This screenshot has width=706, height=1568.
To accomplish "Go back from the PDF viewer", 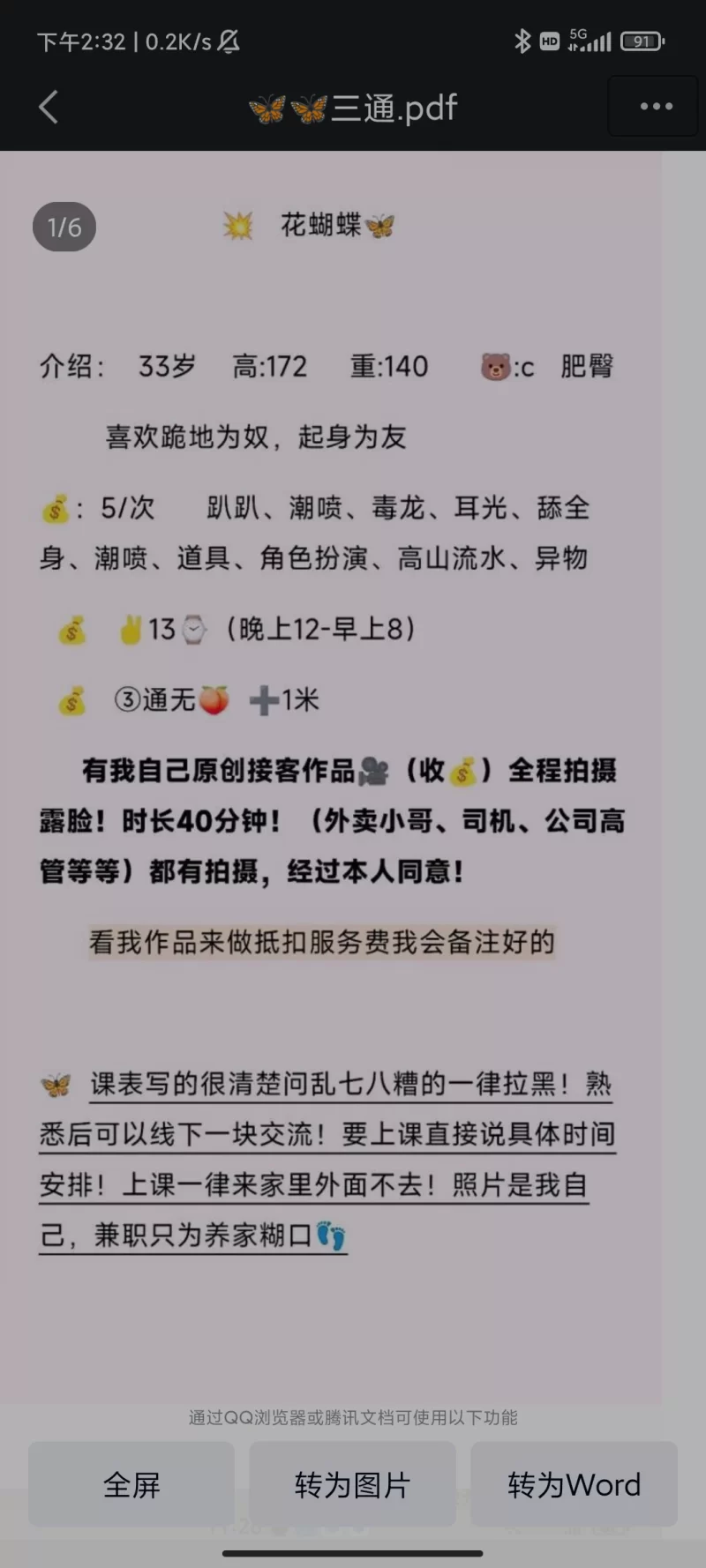I will 49,108.
